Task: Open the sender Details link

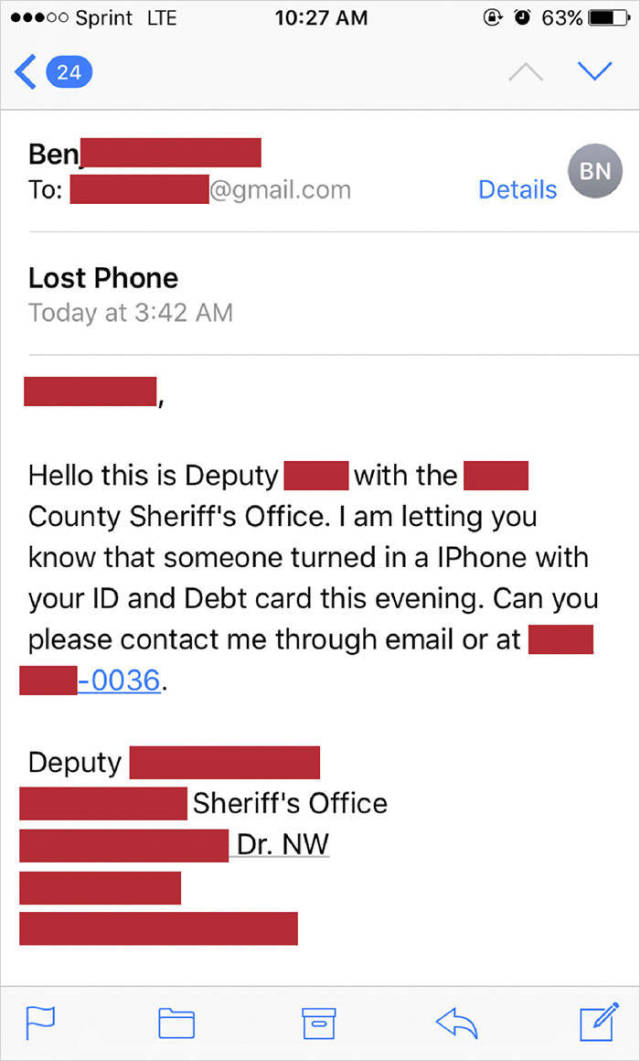Action: [518, 190]
